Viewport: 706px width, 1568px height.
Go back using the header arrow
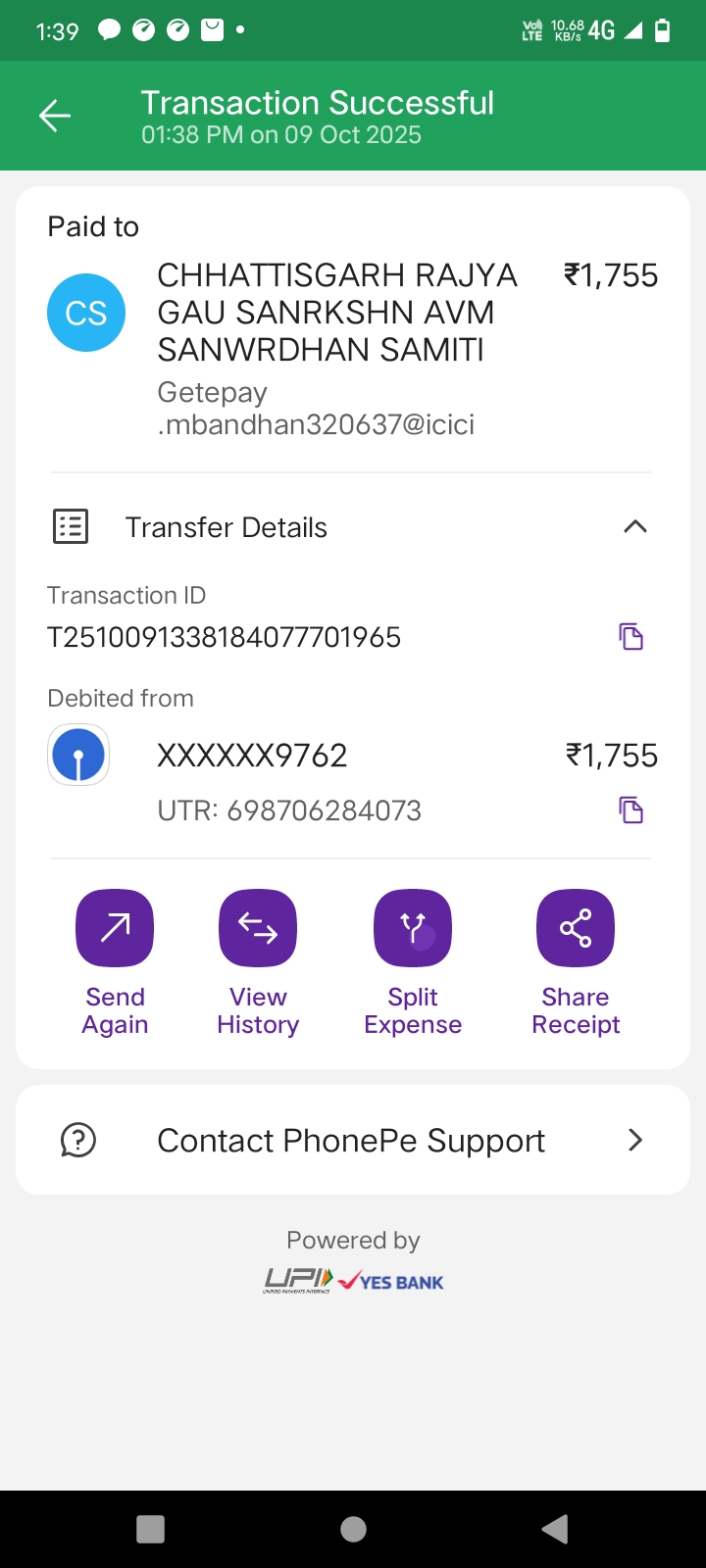coord(55,117)
